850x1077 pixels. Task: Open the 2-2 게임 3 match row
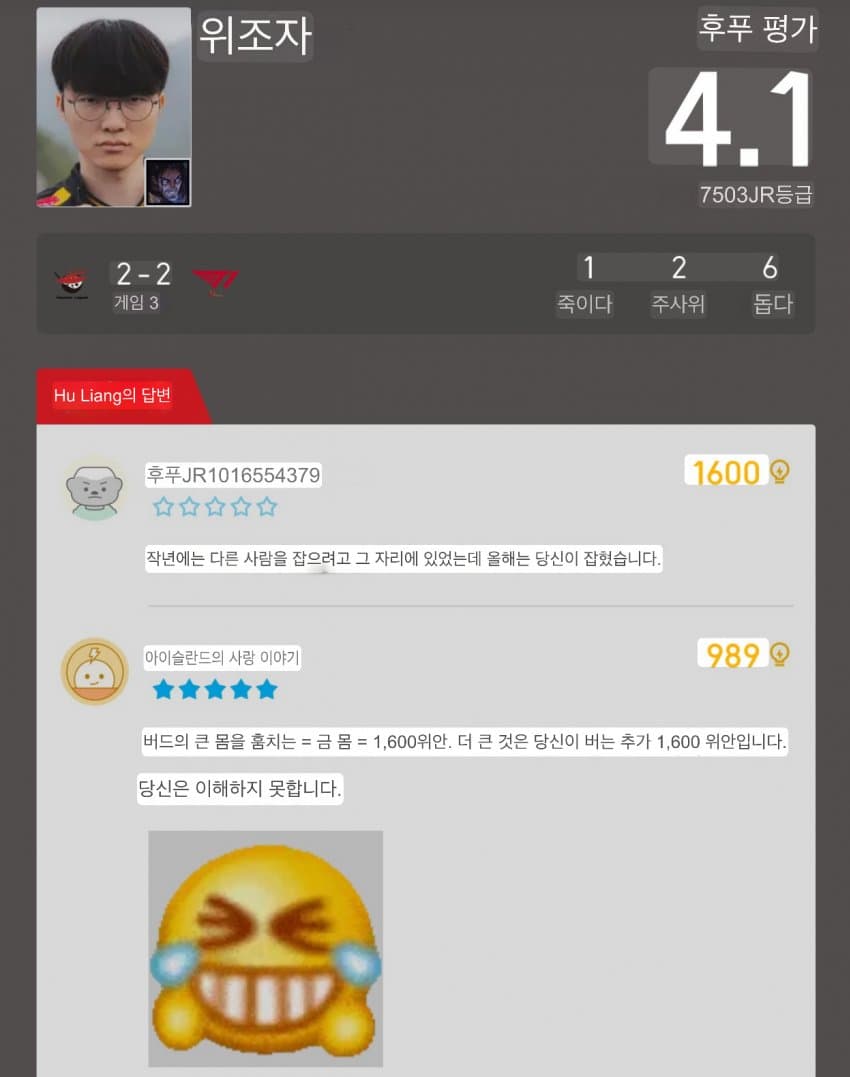tap(425, 284)
